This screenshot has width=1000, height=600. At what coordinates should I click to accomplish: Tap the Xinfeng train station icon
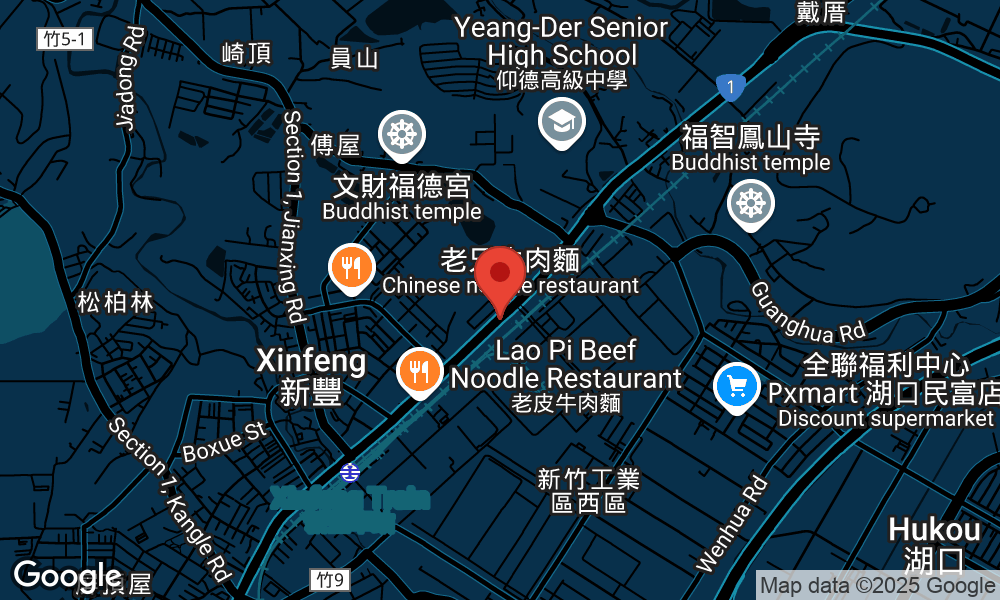[x=349, y=471]
